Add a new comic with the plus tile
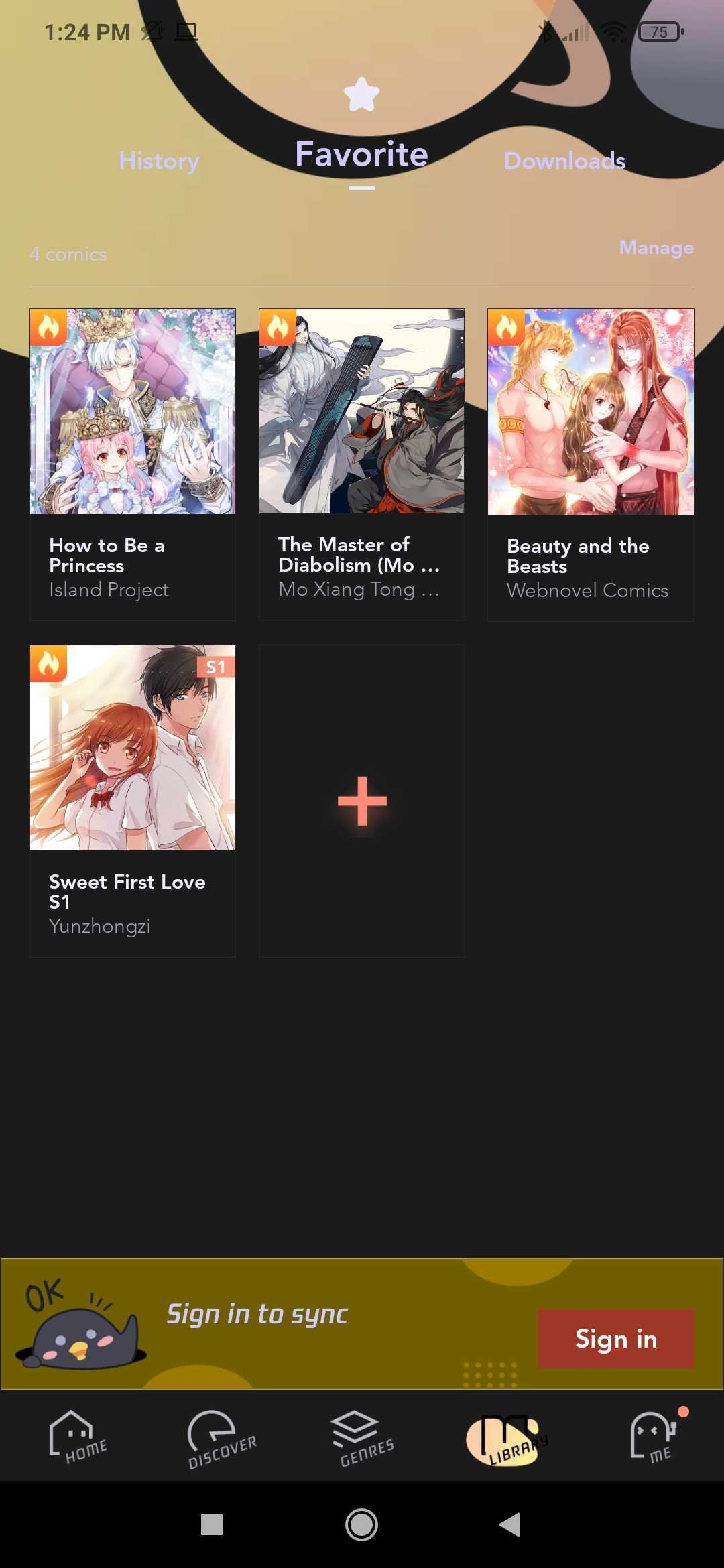724x1568 pixels. (362, 801)
